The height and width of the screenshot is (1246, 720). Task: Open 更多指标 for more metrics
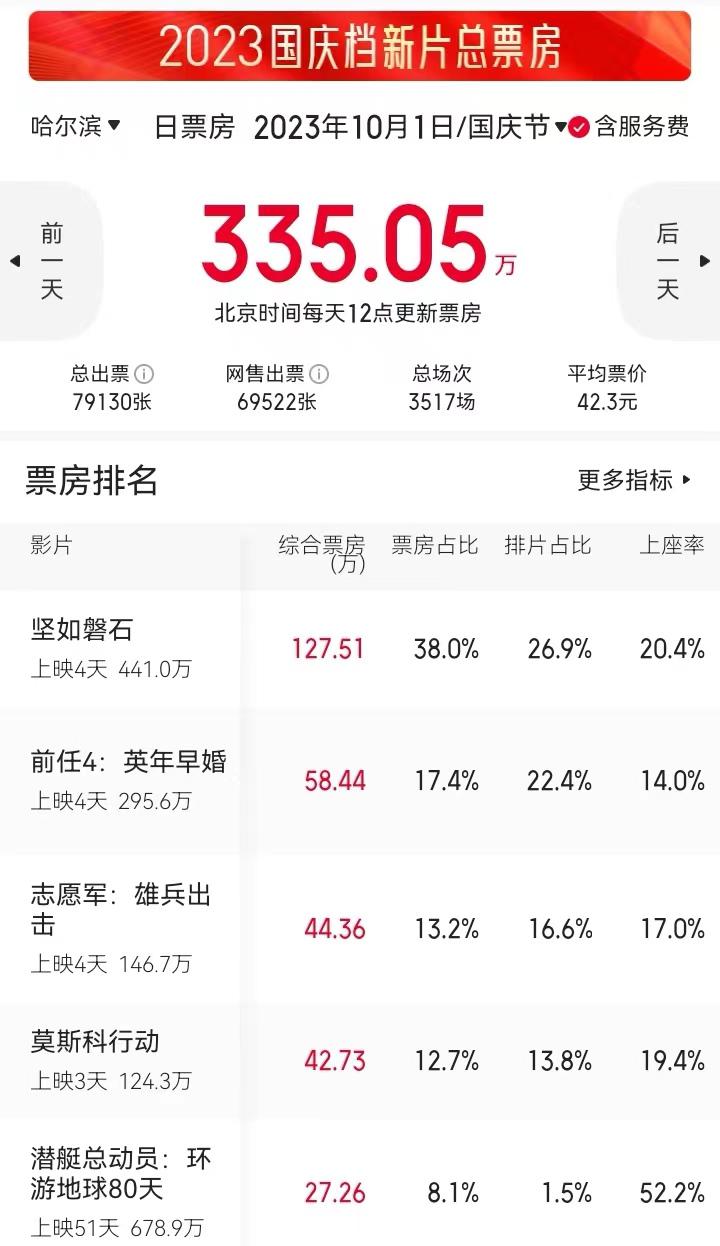(635, 480)
